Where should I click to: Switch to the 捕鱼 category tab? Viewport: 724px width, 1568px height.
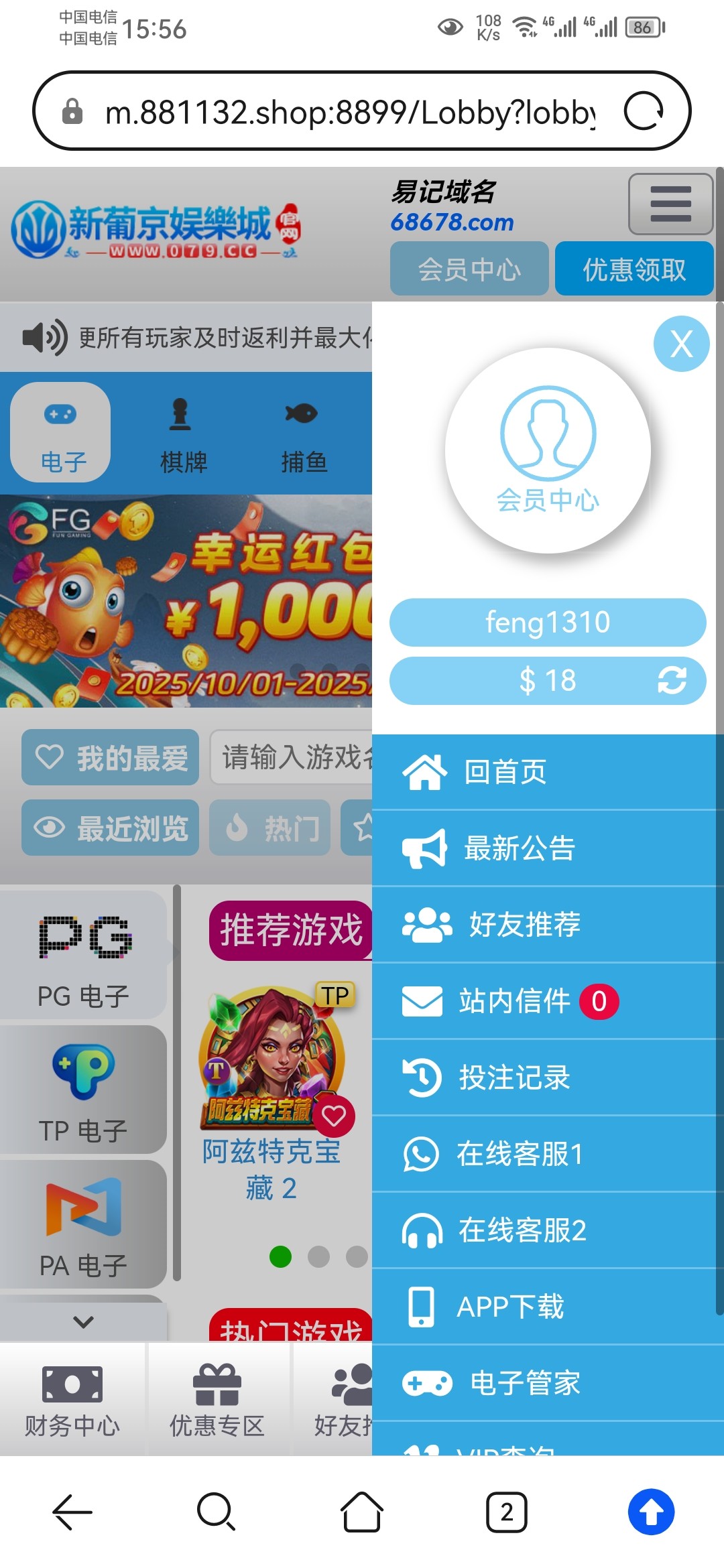tap(303, 432)
